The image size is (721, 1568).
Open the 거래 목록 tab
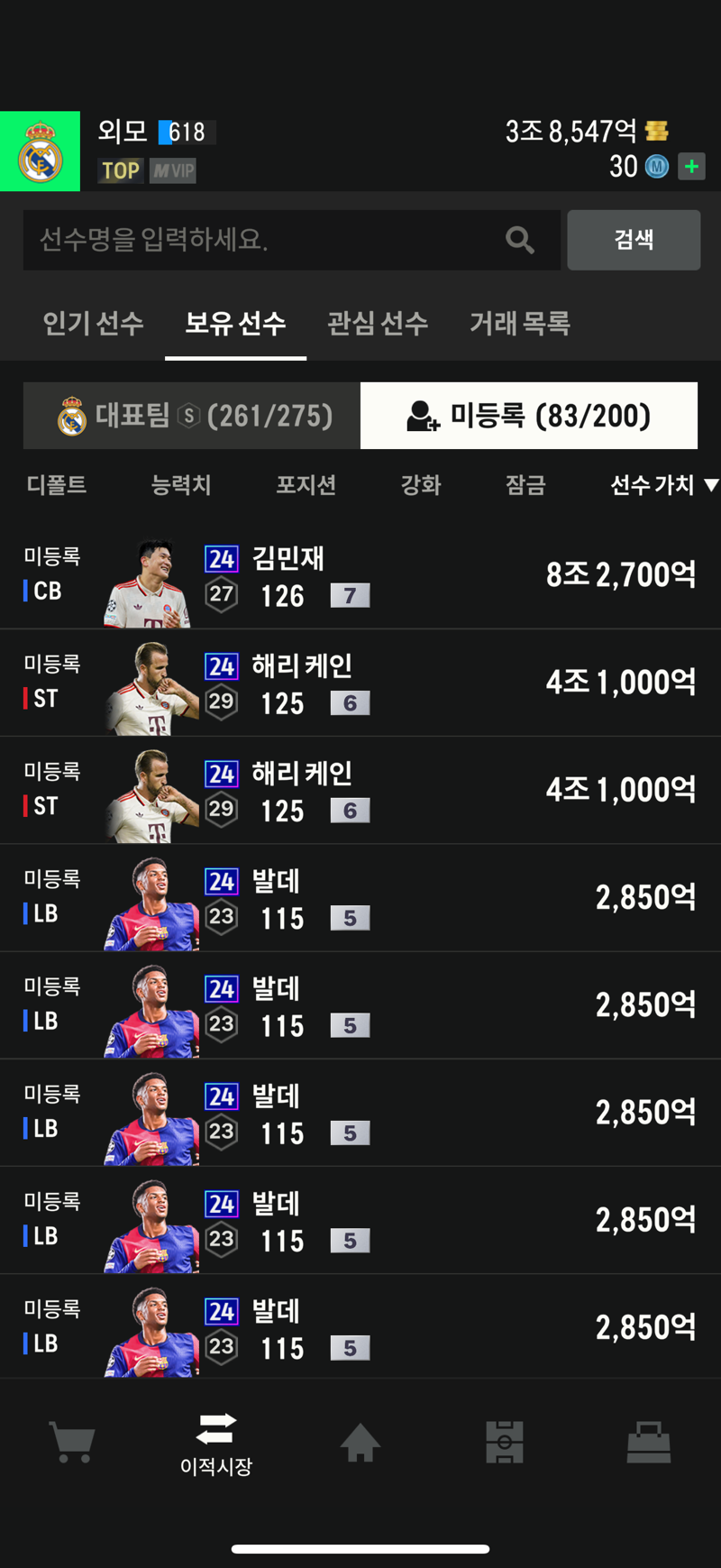(520, 323)
